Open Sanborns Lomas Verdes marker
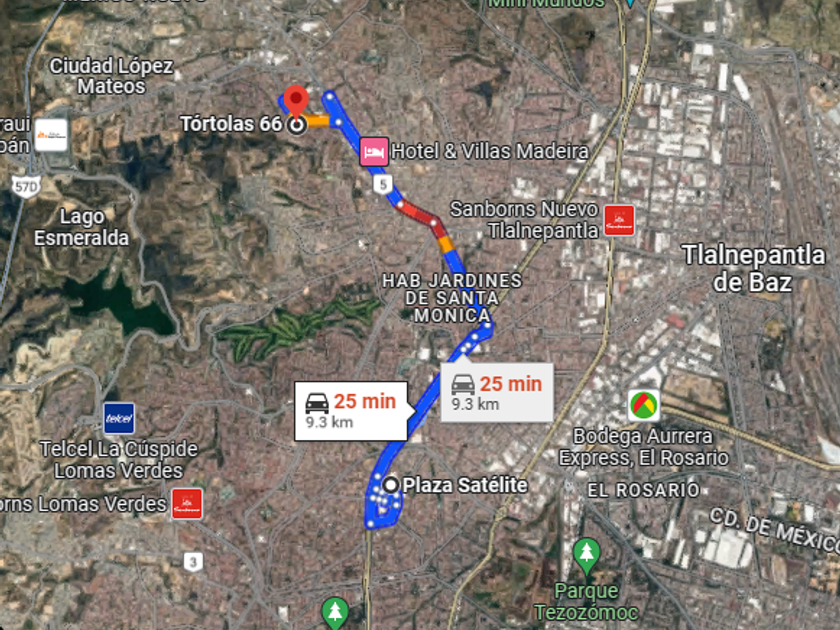 (x=186, y=504)
